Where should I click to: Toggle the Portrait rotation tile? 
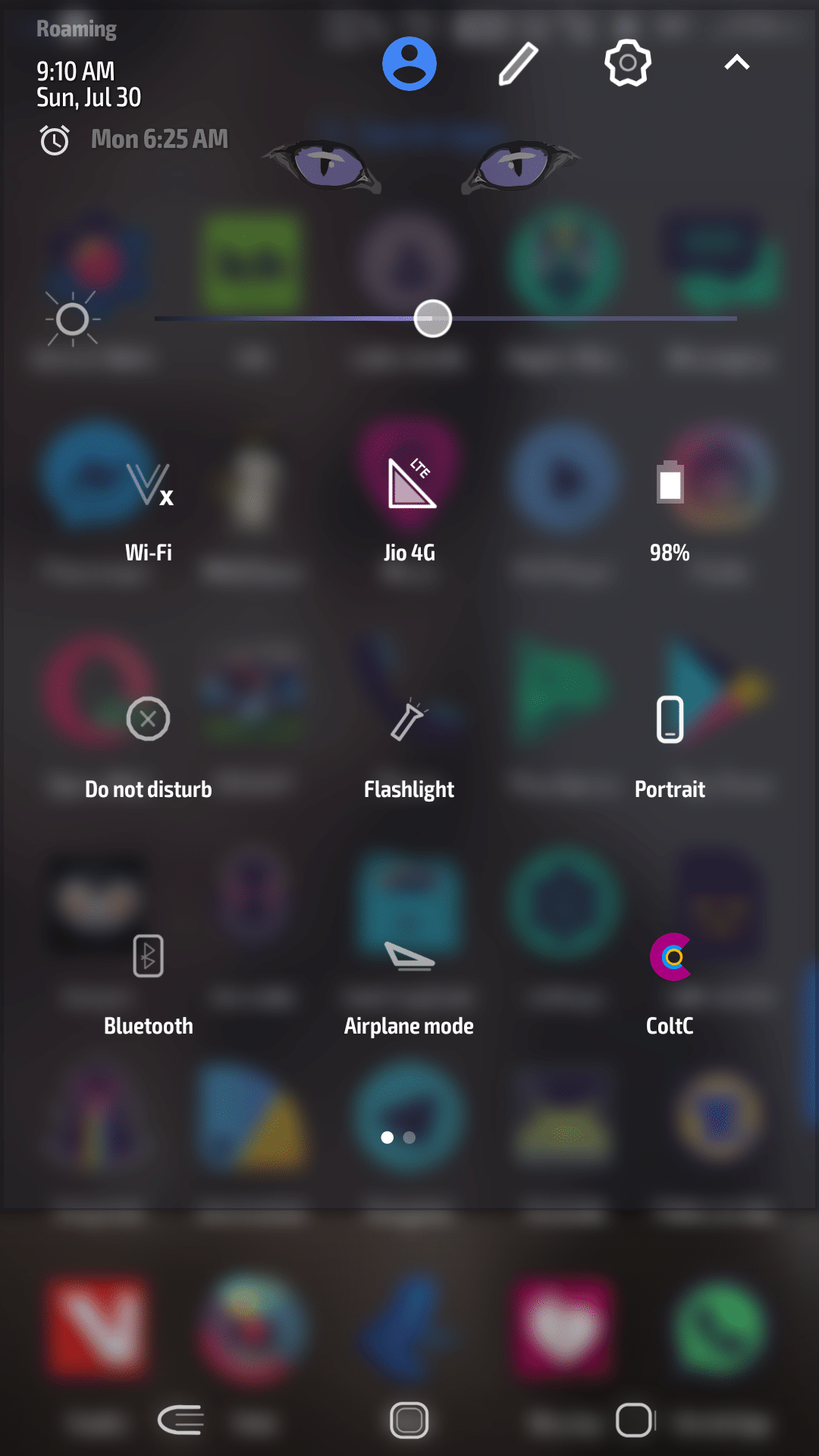670,719
